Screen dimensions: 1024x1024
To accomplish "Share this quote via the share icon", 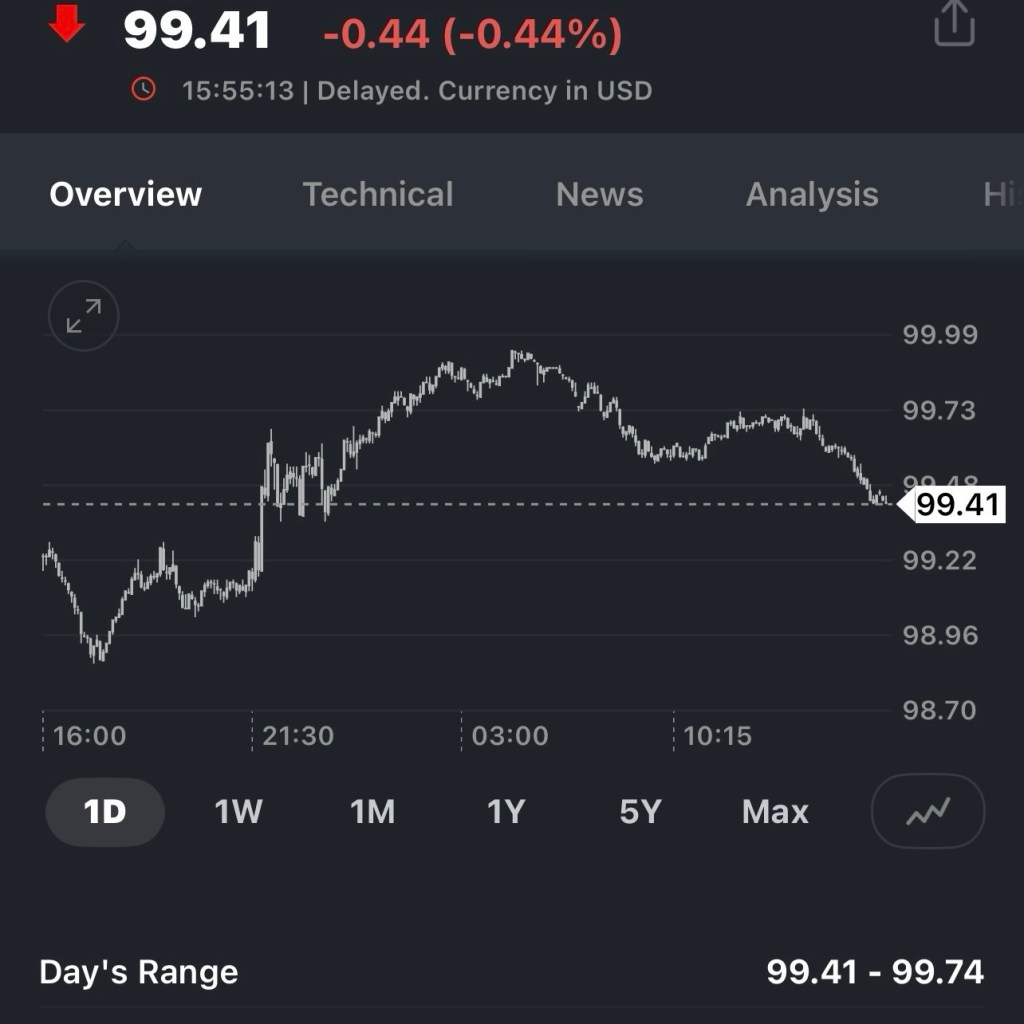I will tap(954, 24).
